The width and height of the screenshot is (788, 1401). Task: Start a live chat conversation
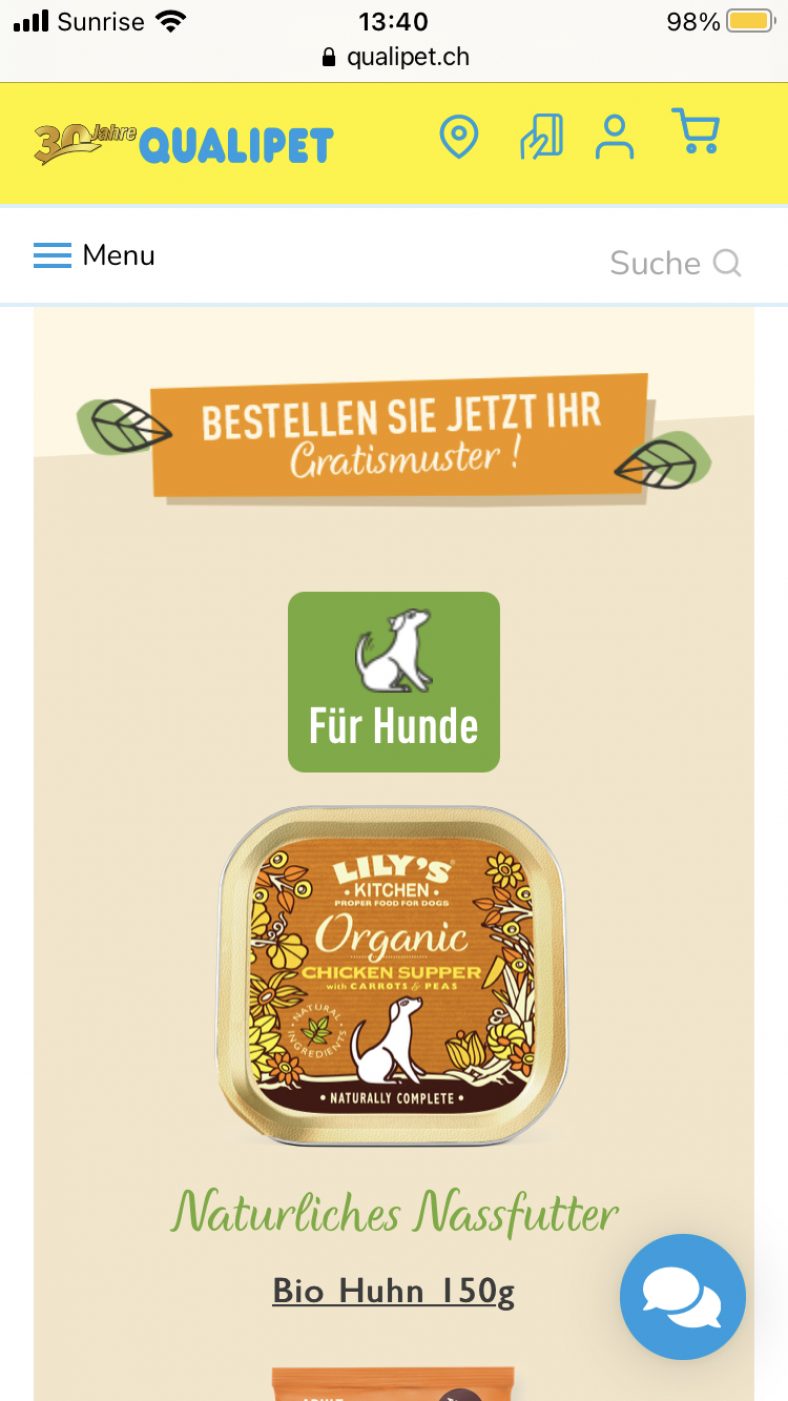(682, 1296)
